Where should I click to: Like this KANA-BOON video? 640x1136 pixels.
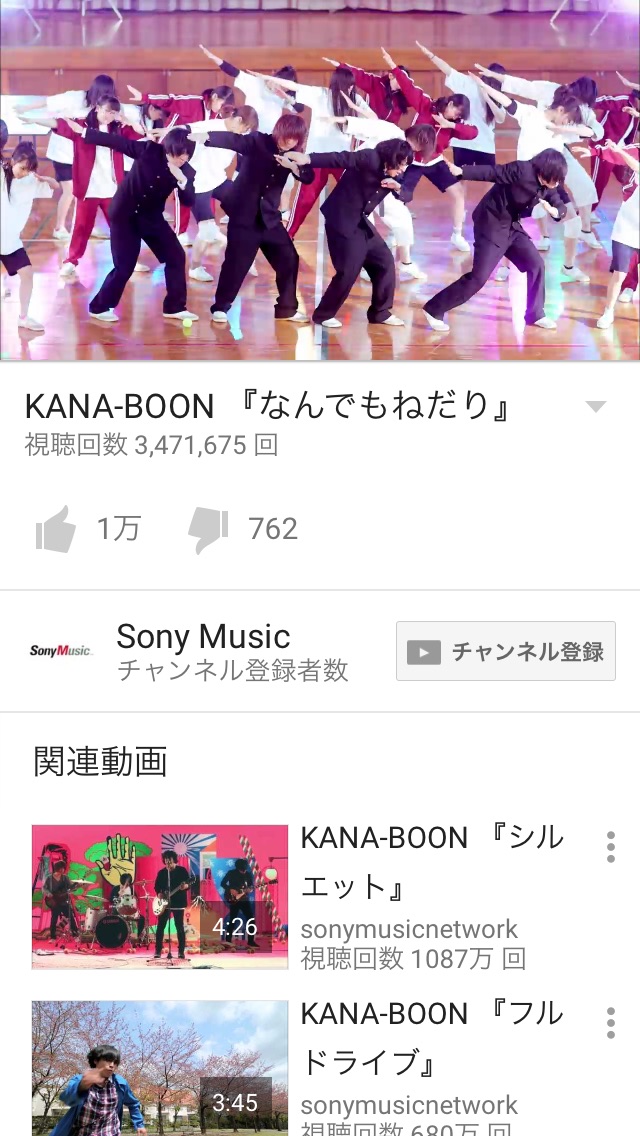(x=56, y=529)
